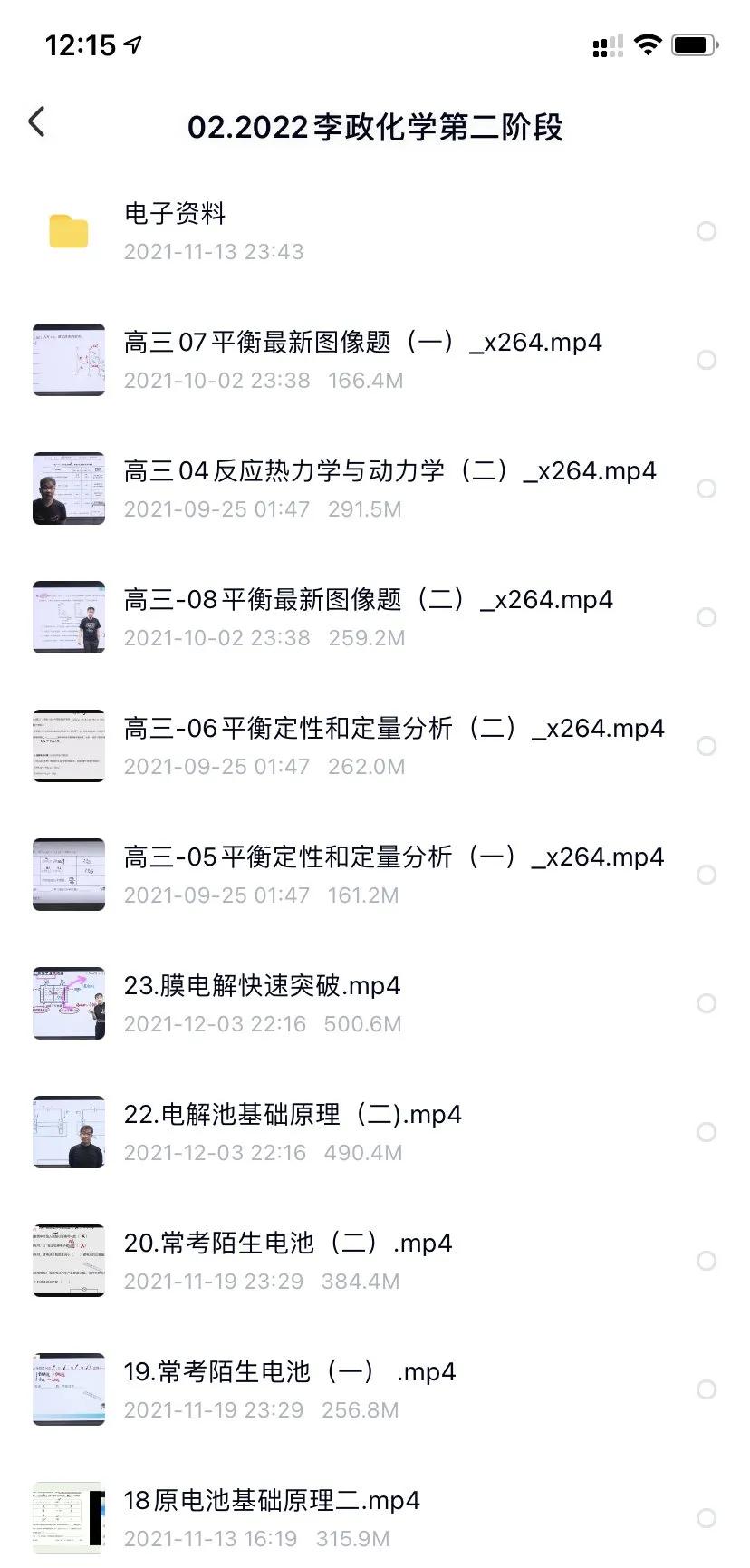Tap thumbnail of 19.常考陌生电池（一）.mp4
This screenshot has height=1568, width=750.
tap(68, 1389)
